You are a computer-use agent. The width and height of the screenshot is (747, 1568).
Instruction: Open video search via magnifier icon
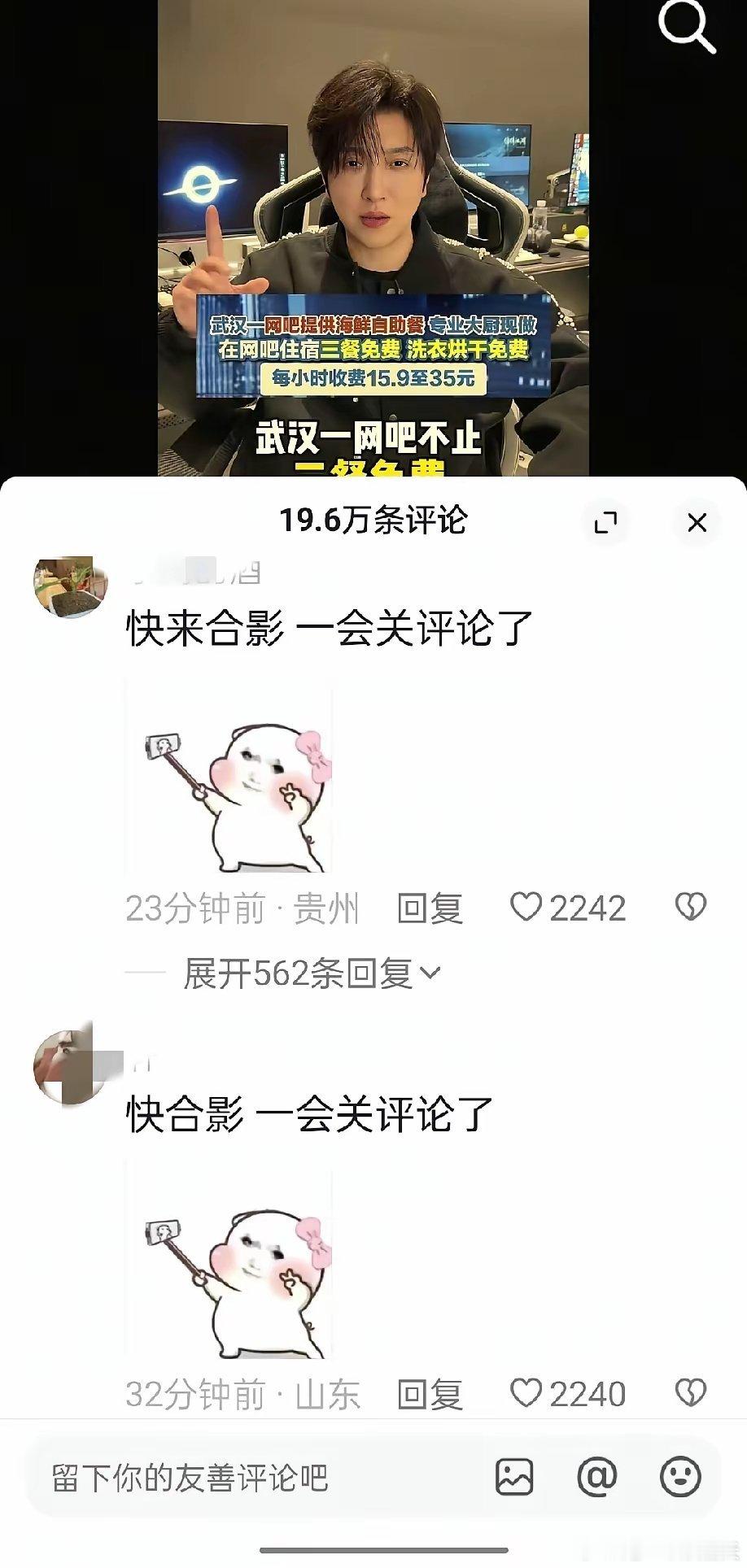686,27
